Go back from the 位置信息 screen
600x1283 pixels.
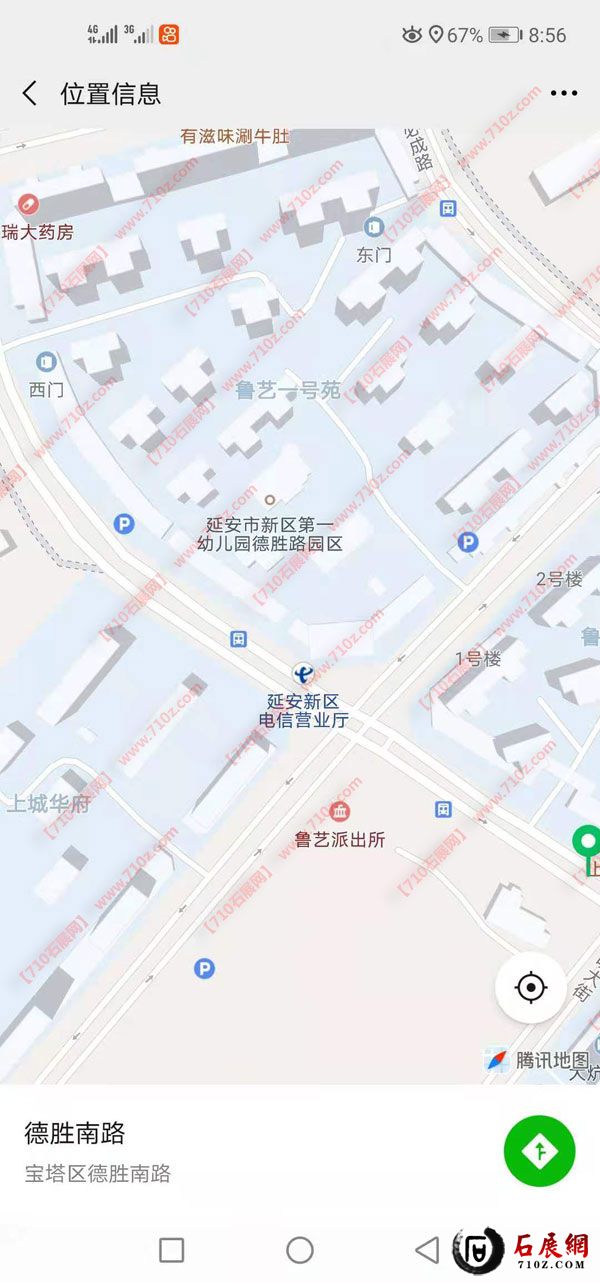click(30, 94)
